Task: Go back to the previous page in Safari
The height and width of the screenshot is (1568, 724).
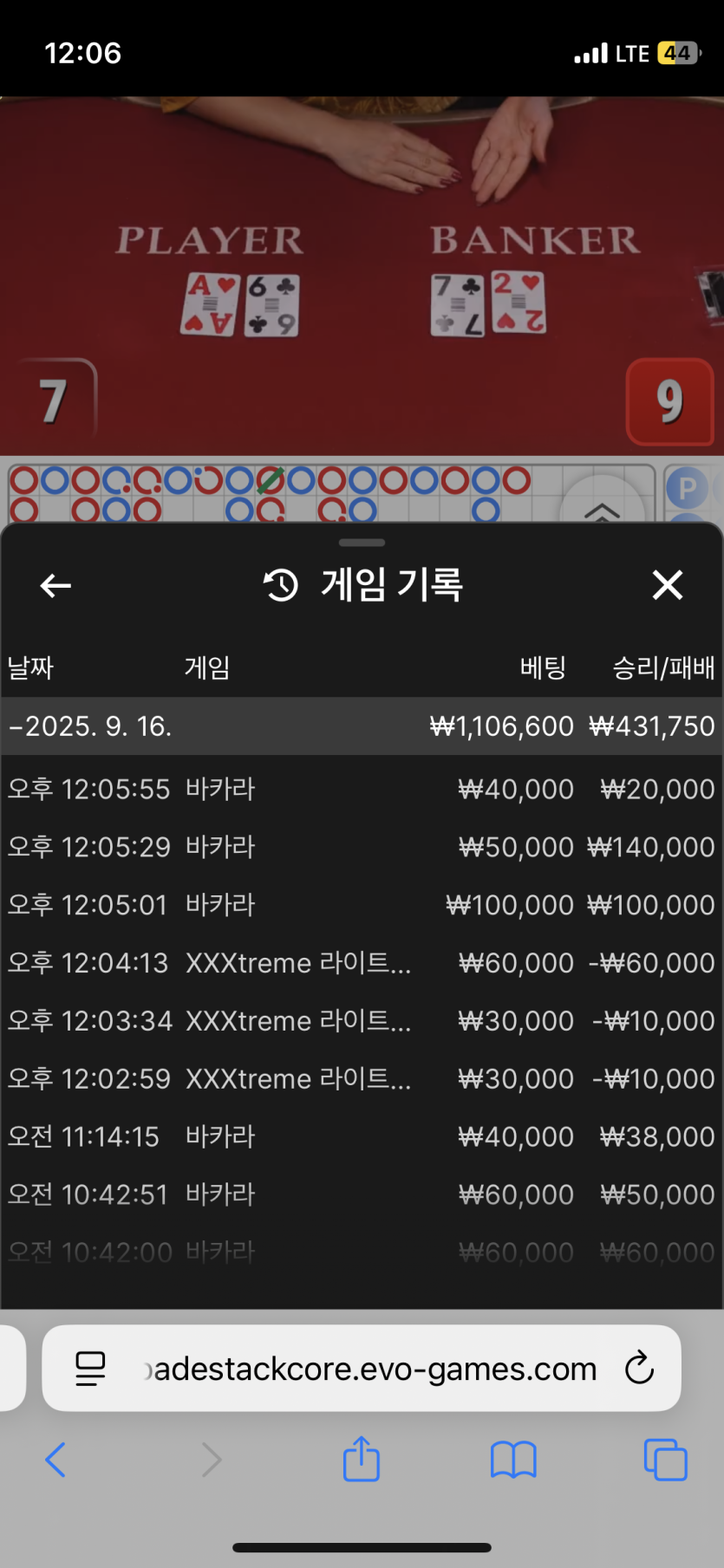Action: click(55, 1460)
